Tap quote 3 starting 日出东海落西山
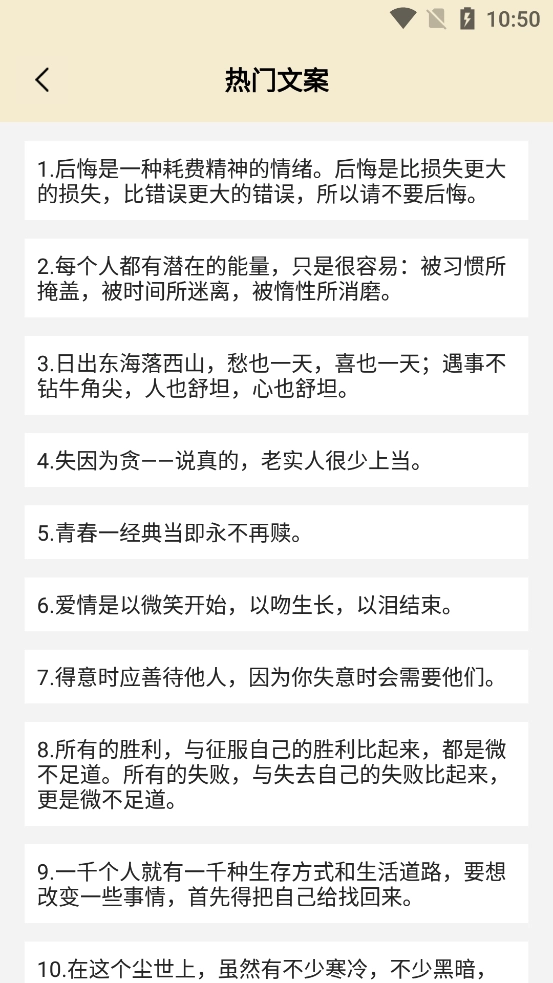Image resolution: width=553 pixels, height=983 pixels. click(276, 375)
